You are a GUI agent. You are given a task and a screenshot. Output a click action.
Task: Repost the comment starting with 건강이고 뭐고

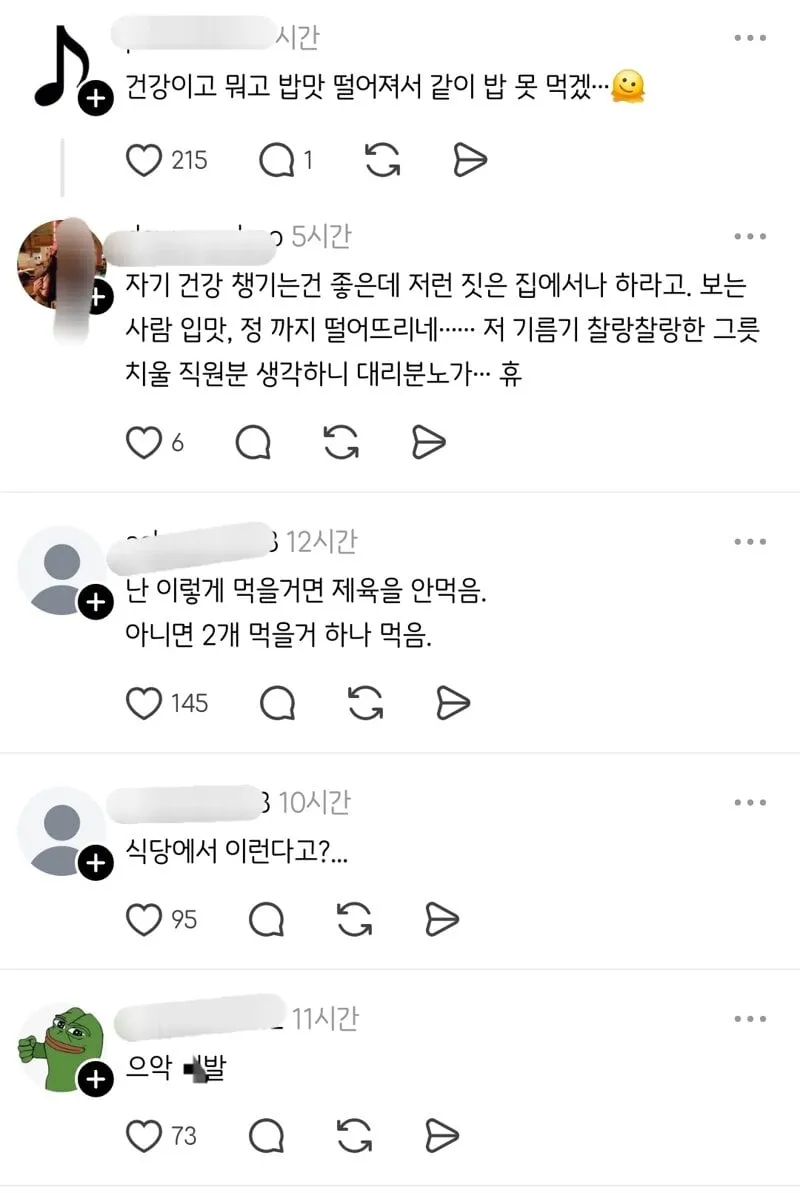pos(383,159)
